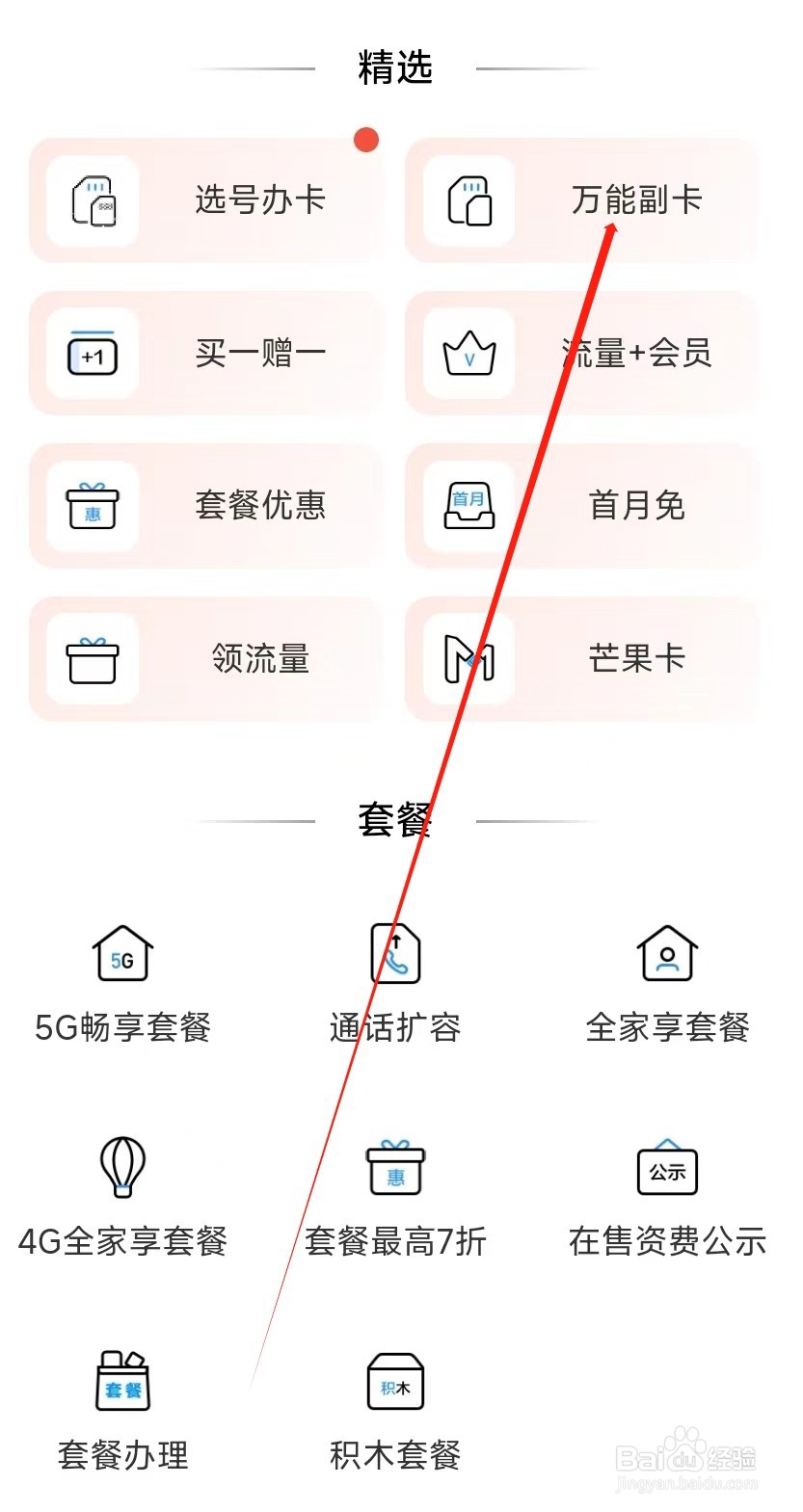Open 套餐优惠 gift box icon
The image size is (803, 1512).
tap(92, 506)
